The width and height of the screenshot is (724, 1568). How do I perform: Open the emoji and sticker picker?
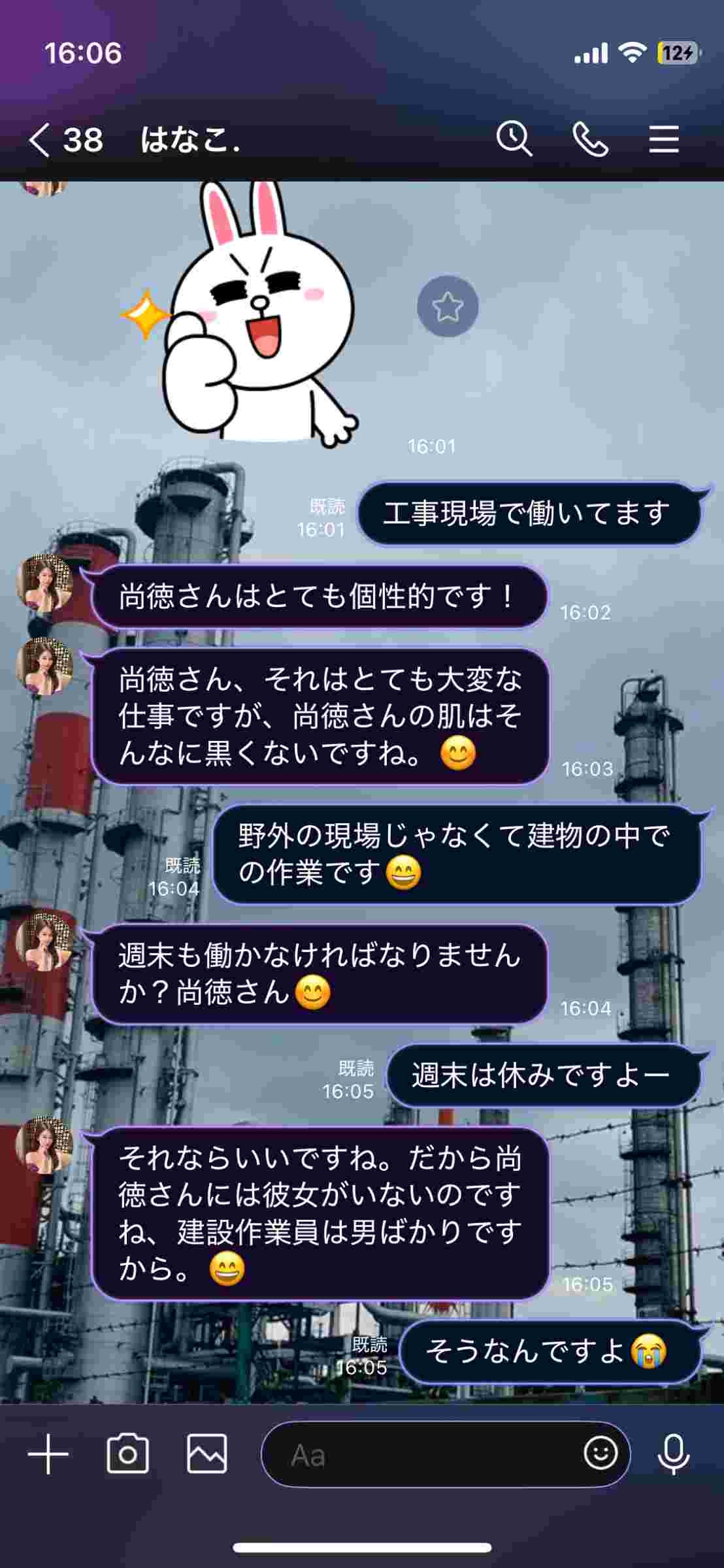coord(601,1454)
